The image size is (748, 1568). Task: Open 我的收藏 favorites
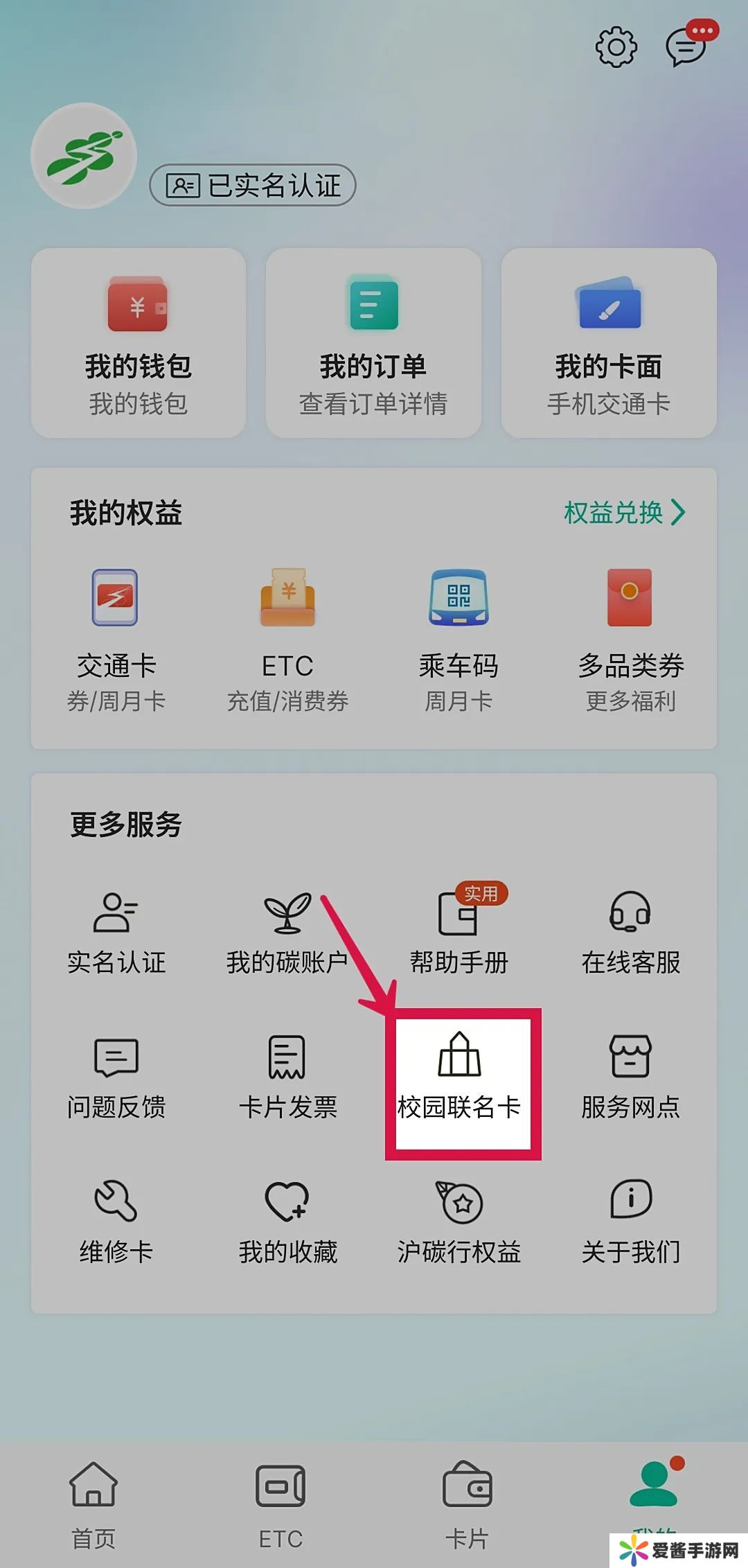point(287,1223)
